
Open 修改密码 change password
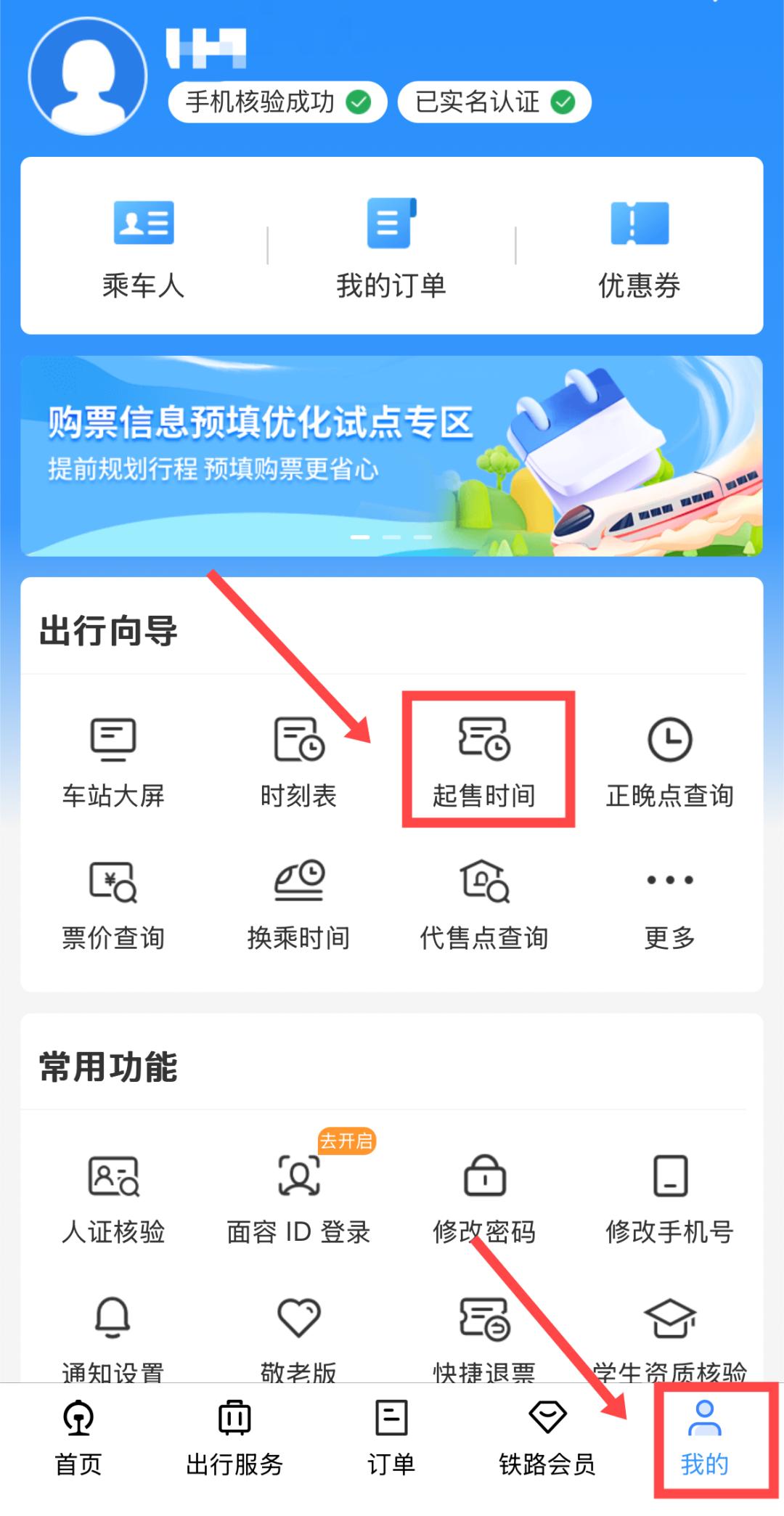(484, 1198)
